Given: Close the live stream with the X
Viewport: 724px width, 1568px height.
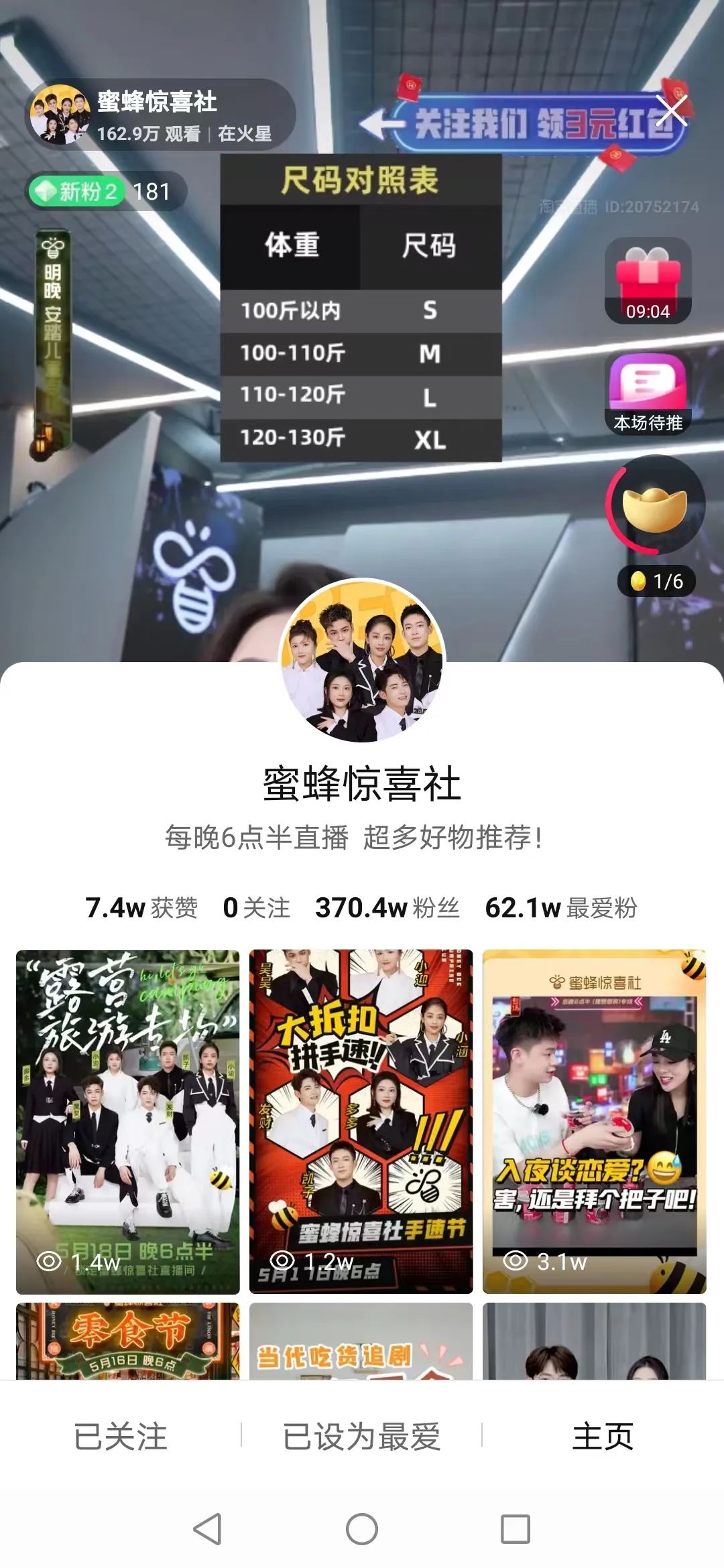Looking at the screenshot, I should (671, 111).
